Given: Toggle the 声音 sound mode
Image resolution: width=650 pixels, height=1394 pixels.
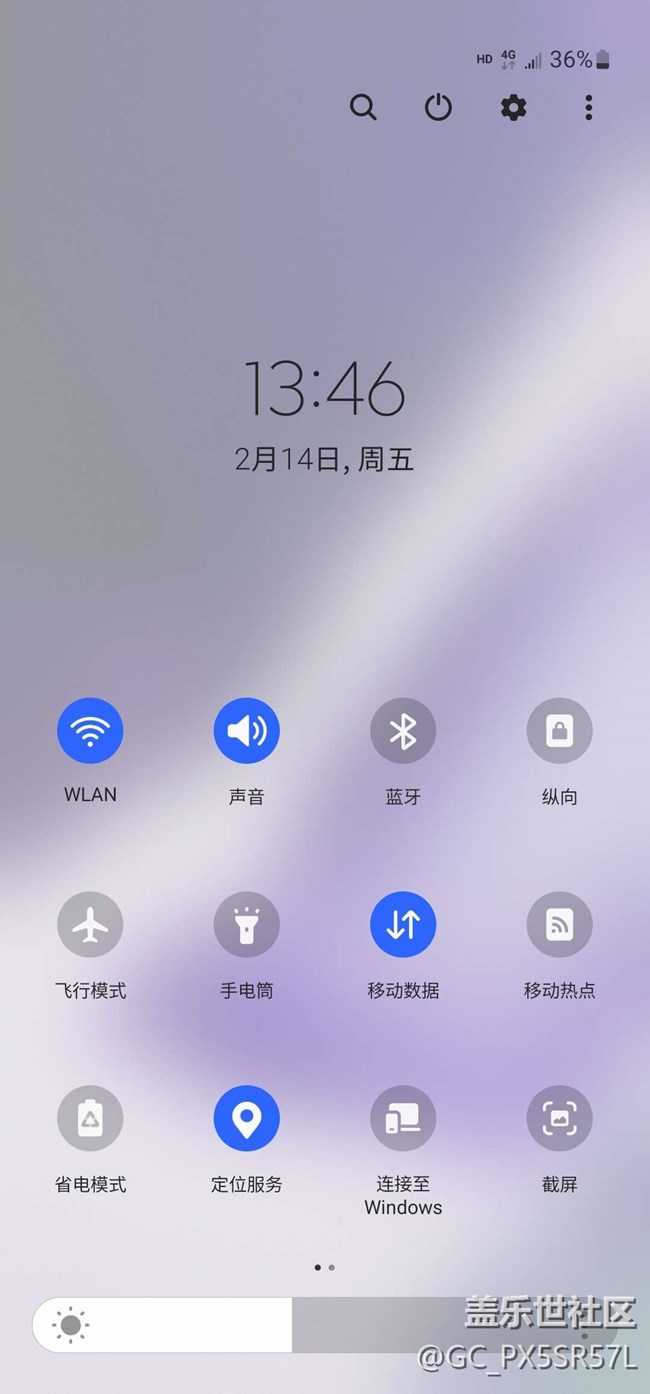Looking at the screenshot, I should click(247, 730).
